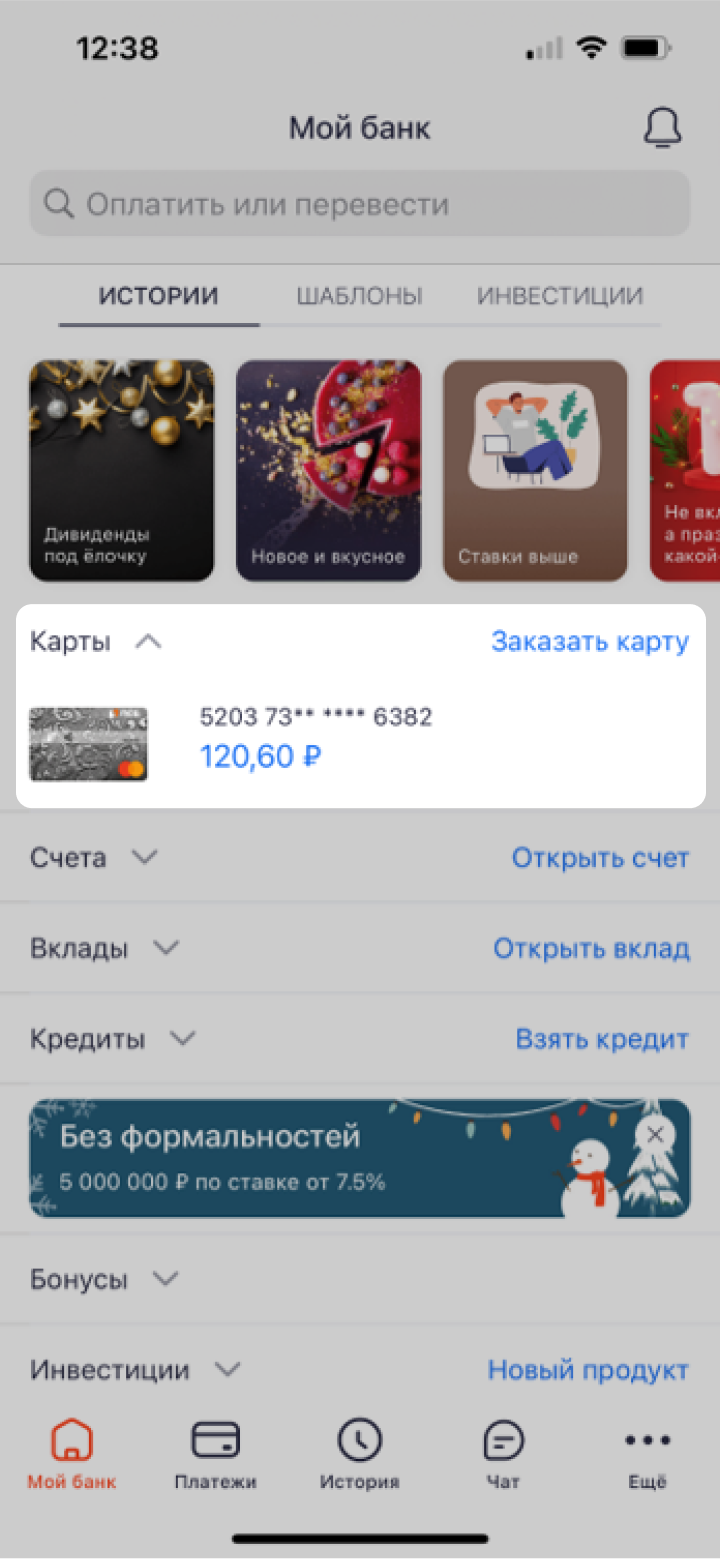This screenshot has height=1559, width=720.
Task: Expand the Бонусы section
Action: (x=166, y=1279)
